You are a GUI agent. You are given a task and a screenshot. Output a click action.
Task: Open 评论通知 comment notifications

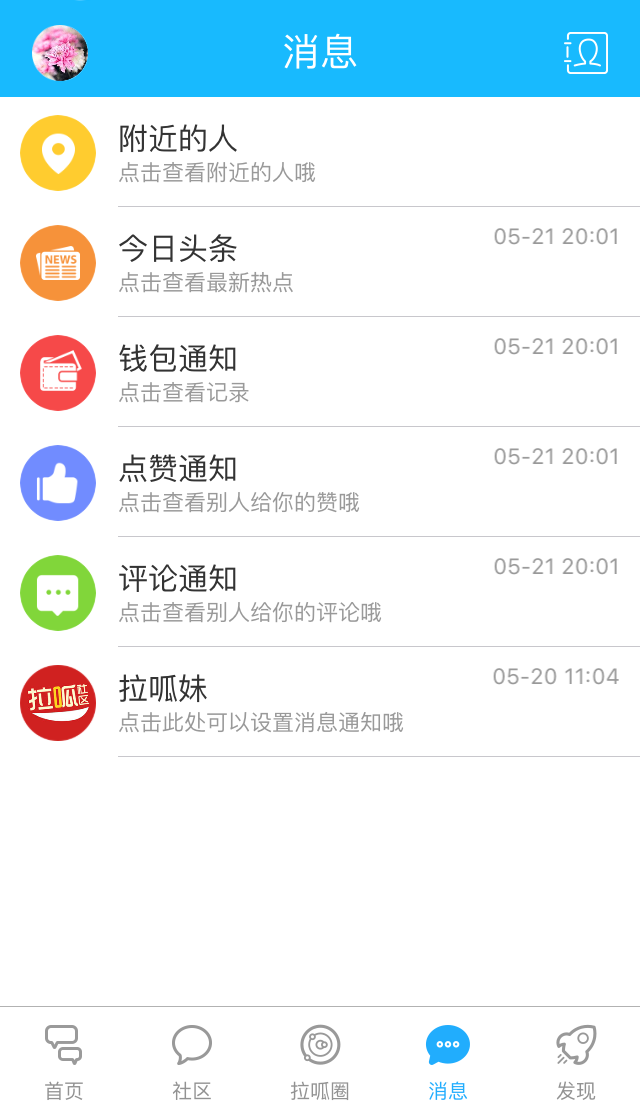pos(320,593)
